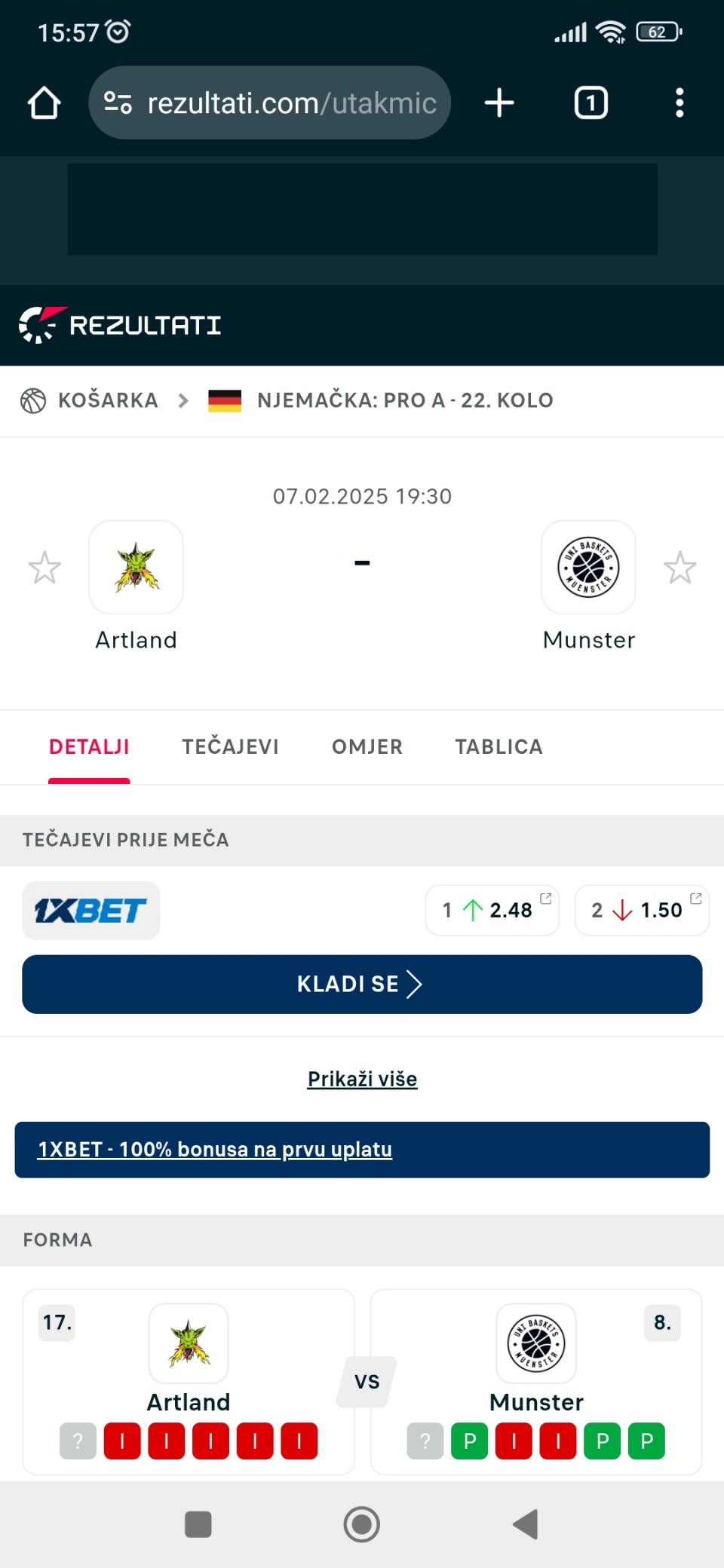Screen dimensions: 724x1568
Task: Select the 1.50 odds for Munster
Action: tap(642, 910)
